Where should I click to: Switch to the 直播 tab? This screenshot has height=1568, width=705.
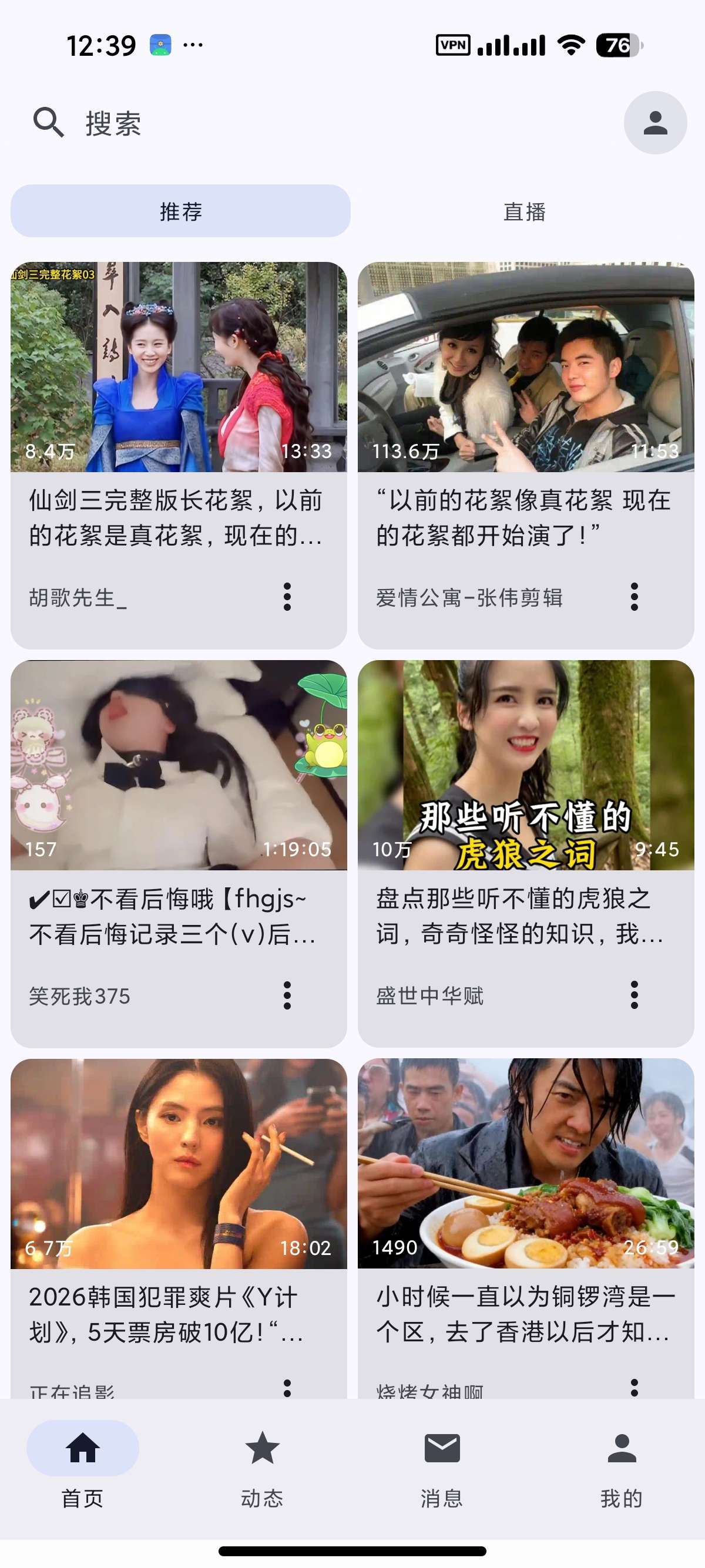pyautogui.click(x=524, y=211)
